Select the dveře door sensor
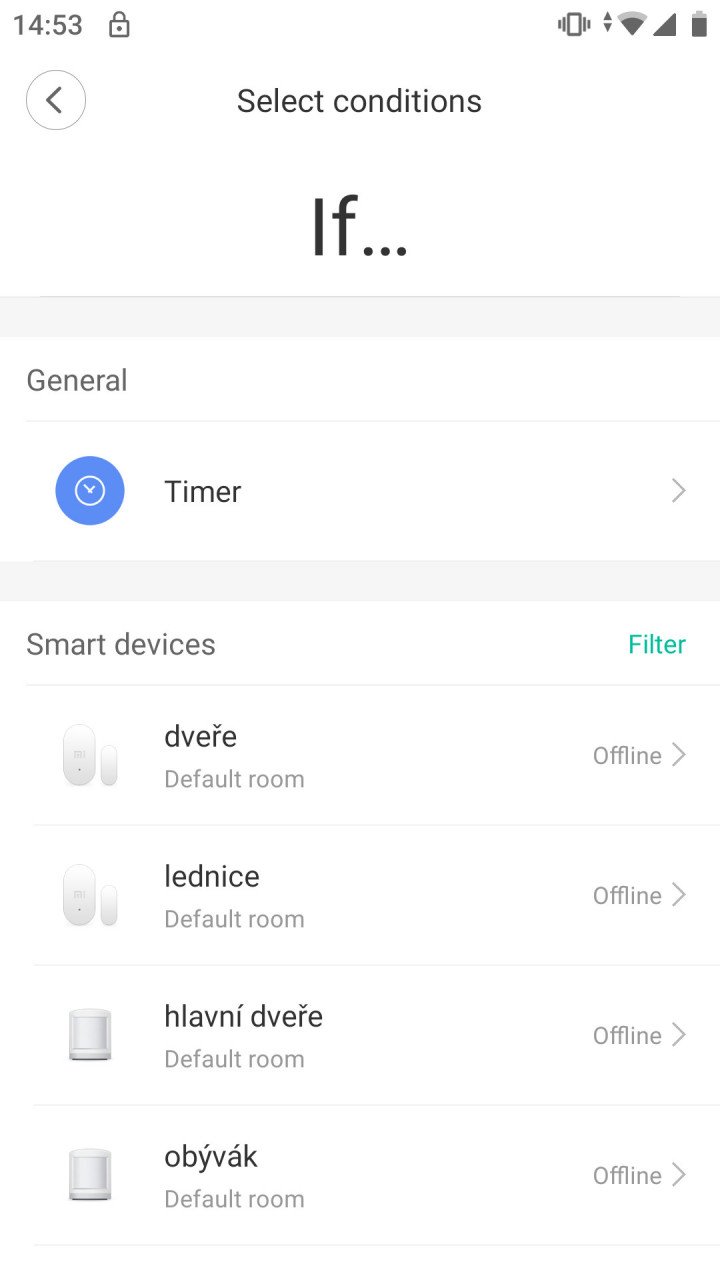Image resolution: width=720 pixels, height=1280 pixels. click(360, 755)
